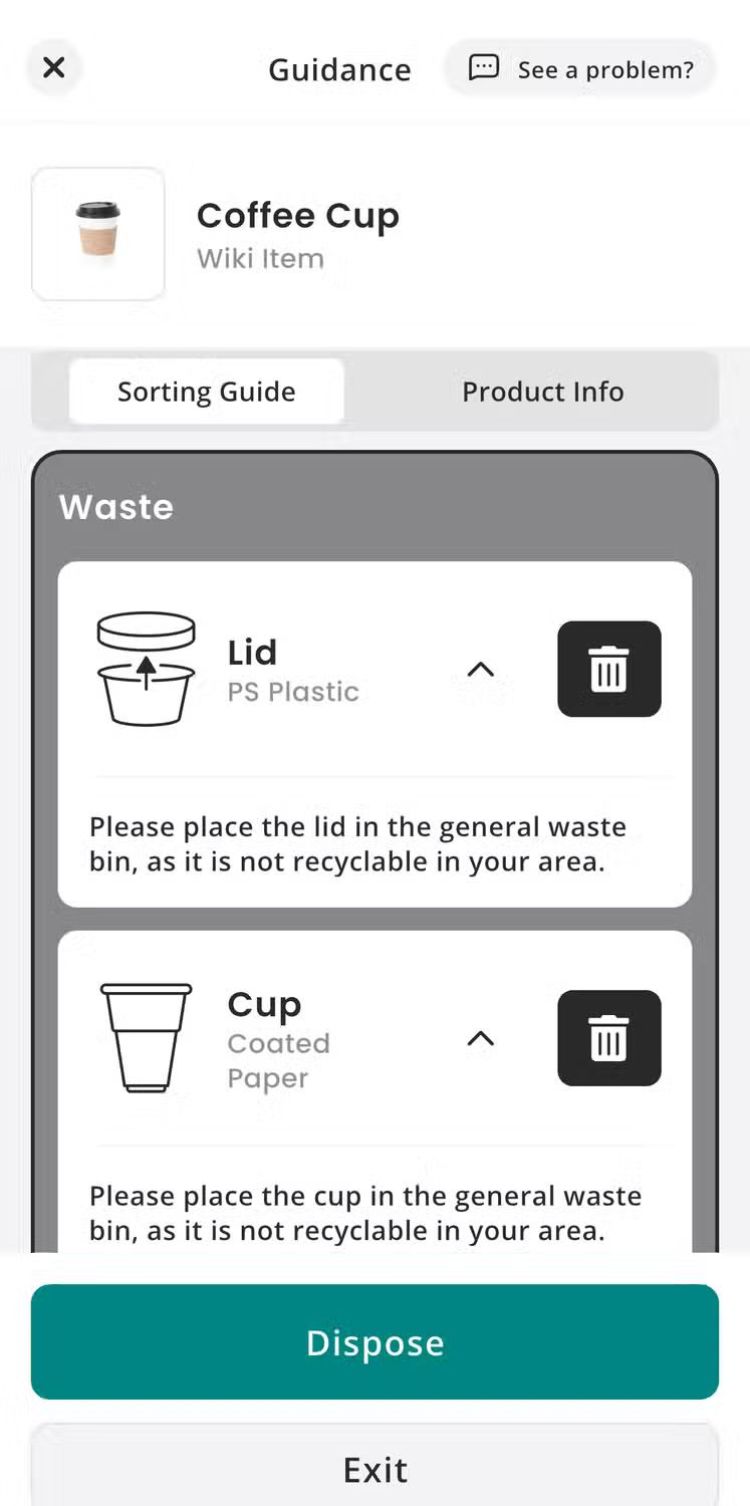
Task: Collapse the Cup section chevron
Action: (481, 1039)
